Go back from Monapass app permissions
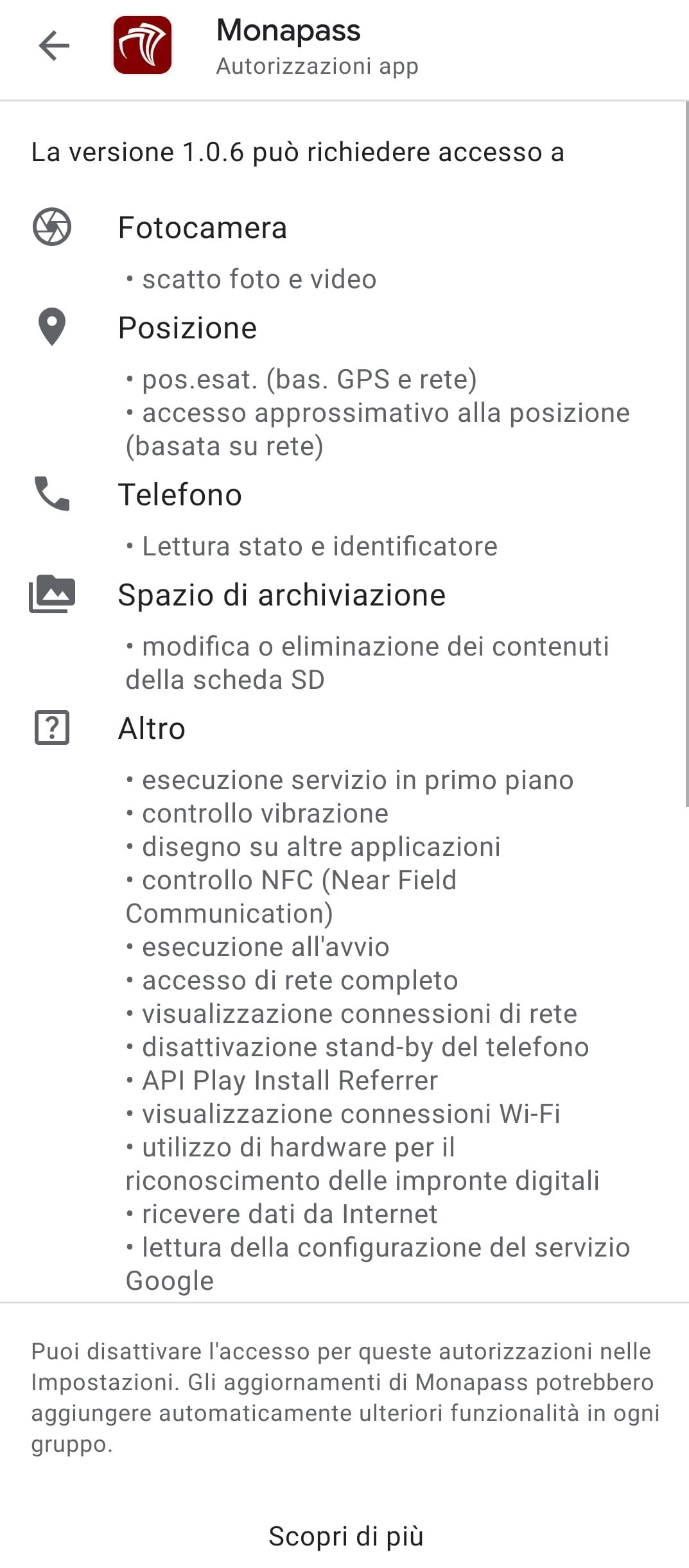The width and height of the screenshot is (689, 1568). [x=54, y=46]
